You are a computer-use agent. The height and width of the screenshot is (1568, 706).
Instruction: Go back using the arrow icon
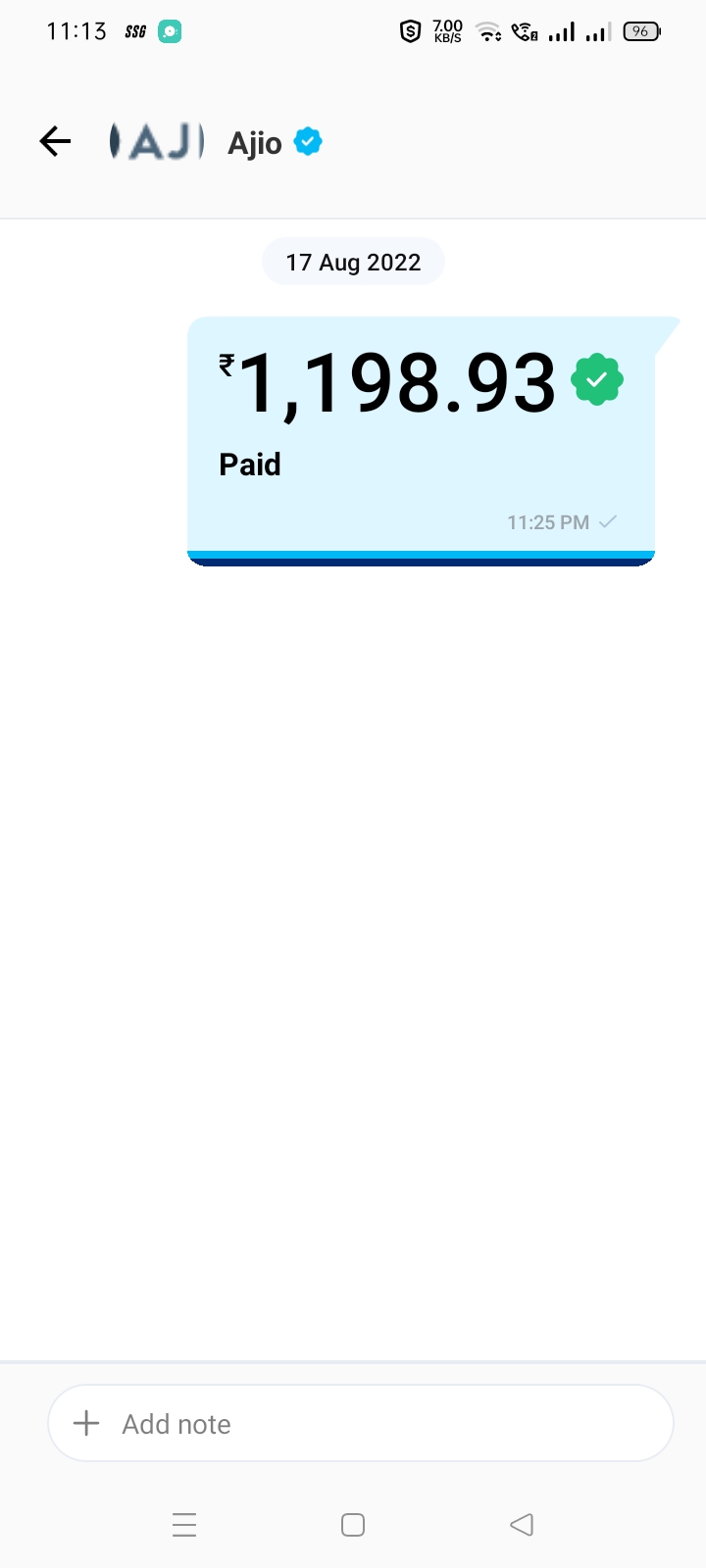click(55, 142)
